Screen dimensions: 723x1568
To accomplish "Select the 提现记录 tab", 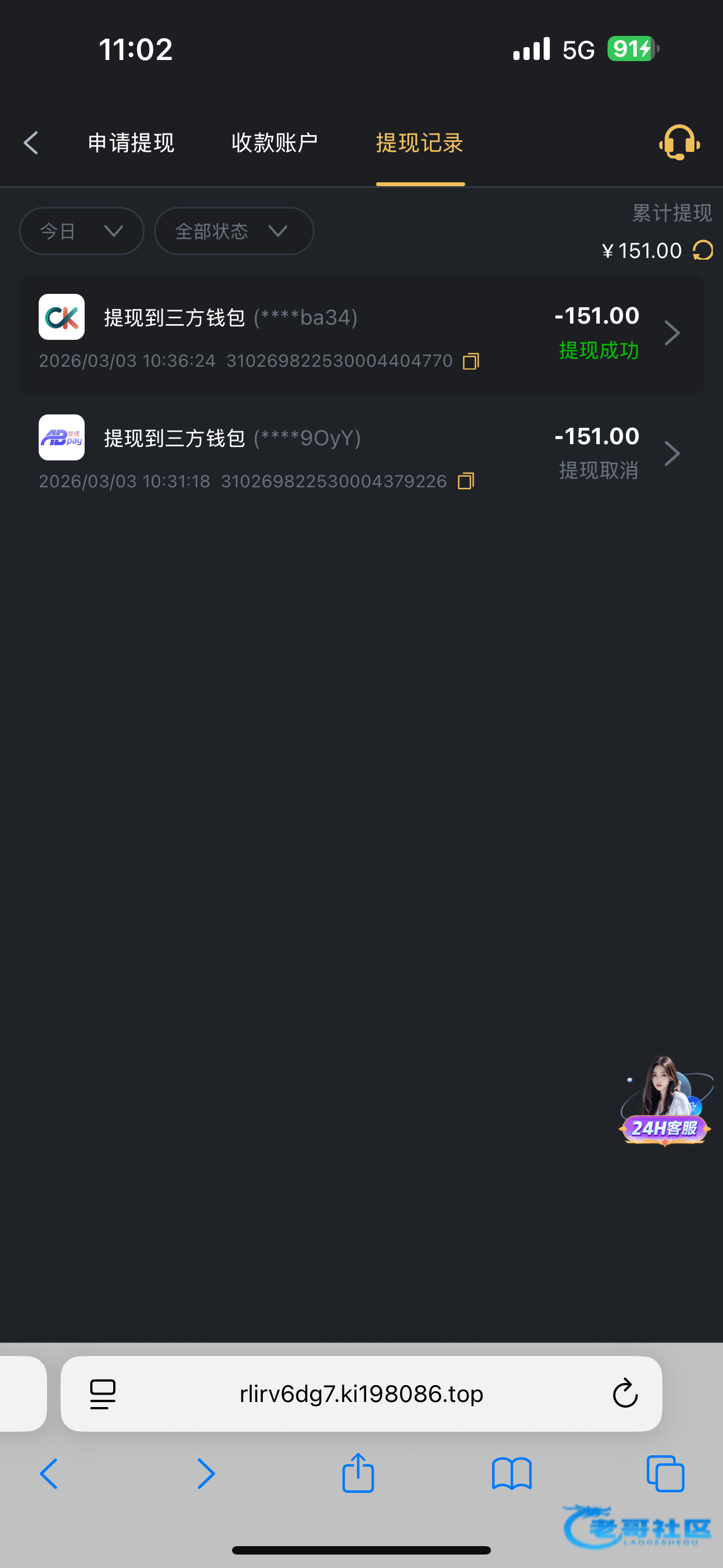I will (x=420, y=143).
